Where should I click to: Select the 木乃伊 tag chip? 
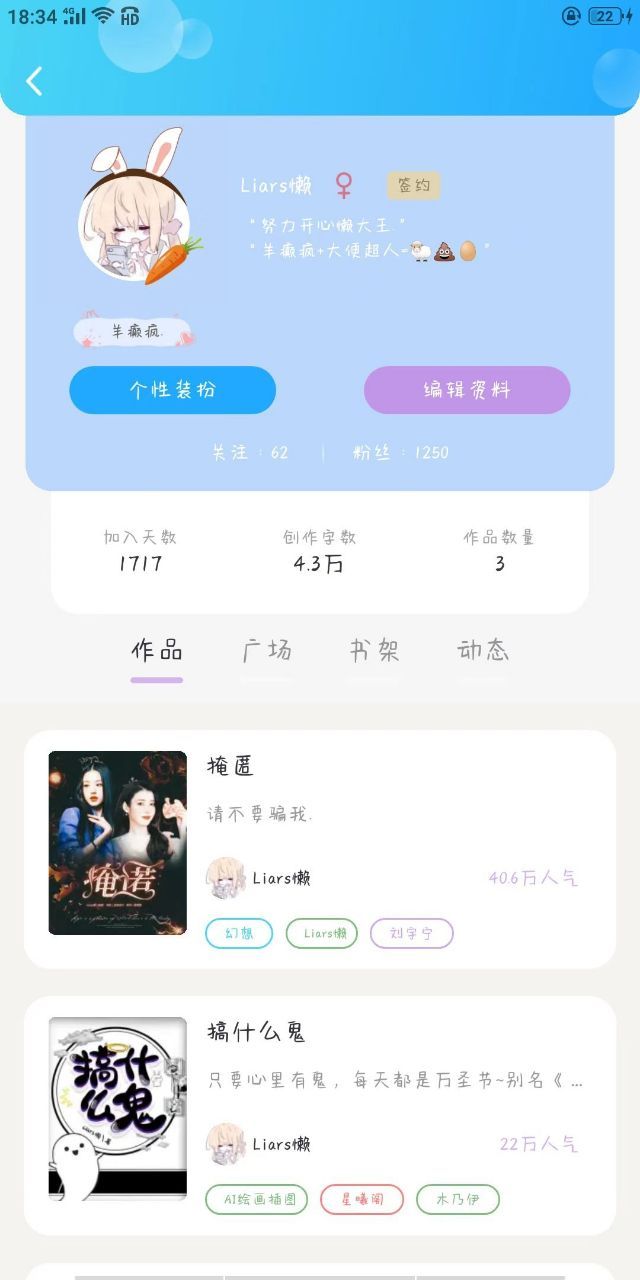coord(458,1199)
